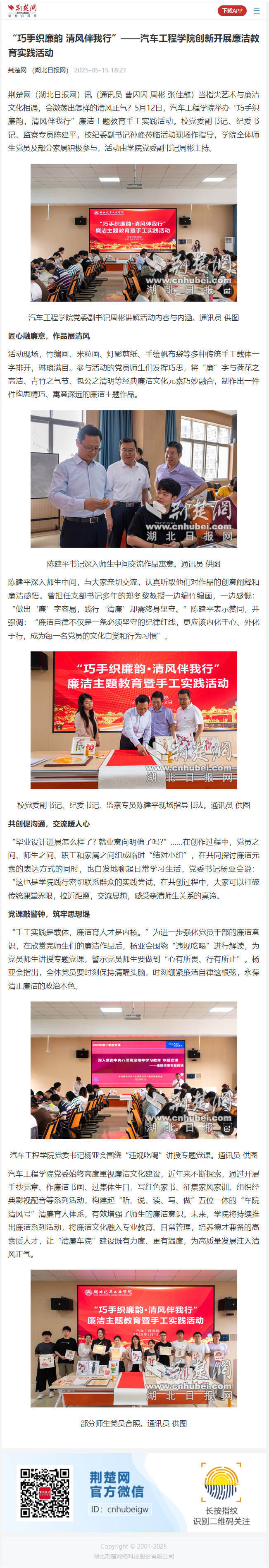This screenshot has height=1568, width=269.
Task: Open the 荆楚网 logo link to homepage
Action: 22,10
